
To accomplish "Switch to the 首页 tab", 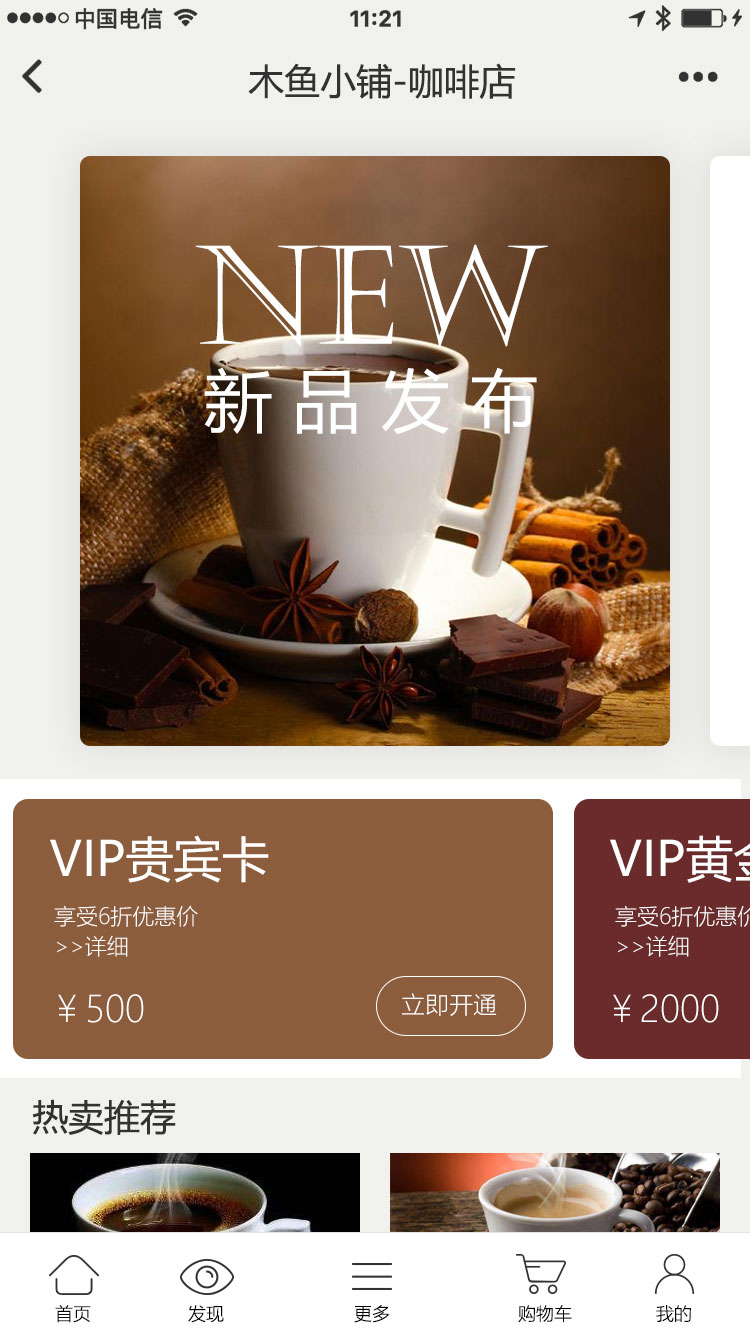I will pyautogui.click(x=73, y=1288).
